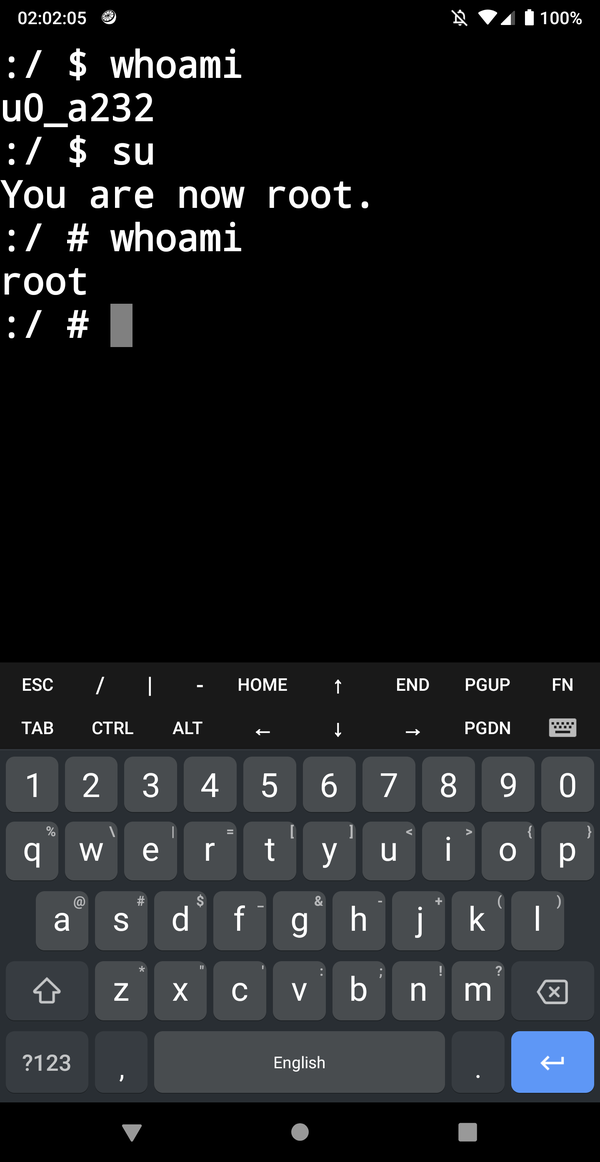Switch to the ?123 symbols keyboard
The width and height of the screenshot is (600, 1162).
[47, 1062]
